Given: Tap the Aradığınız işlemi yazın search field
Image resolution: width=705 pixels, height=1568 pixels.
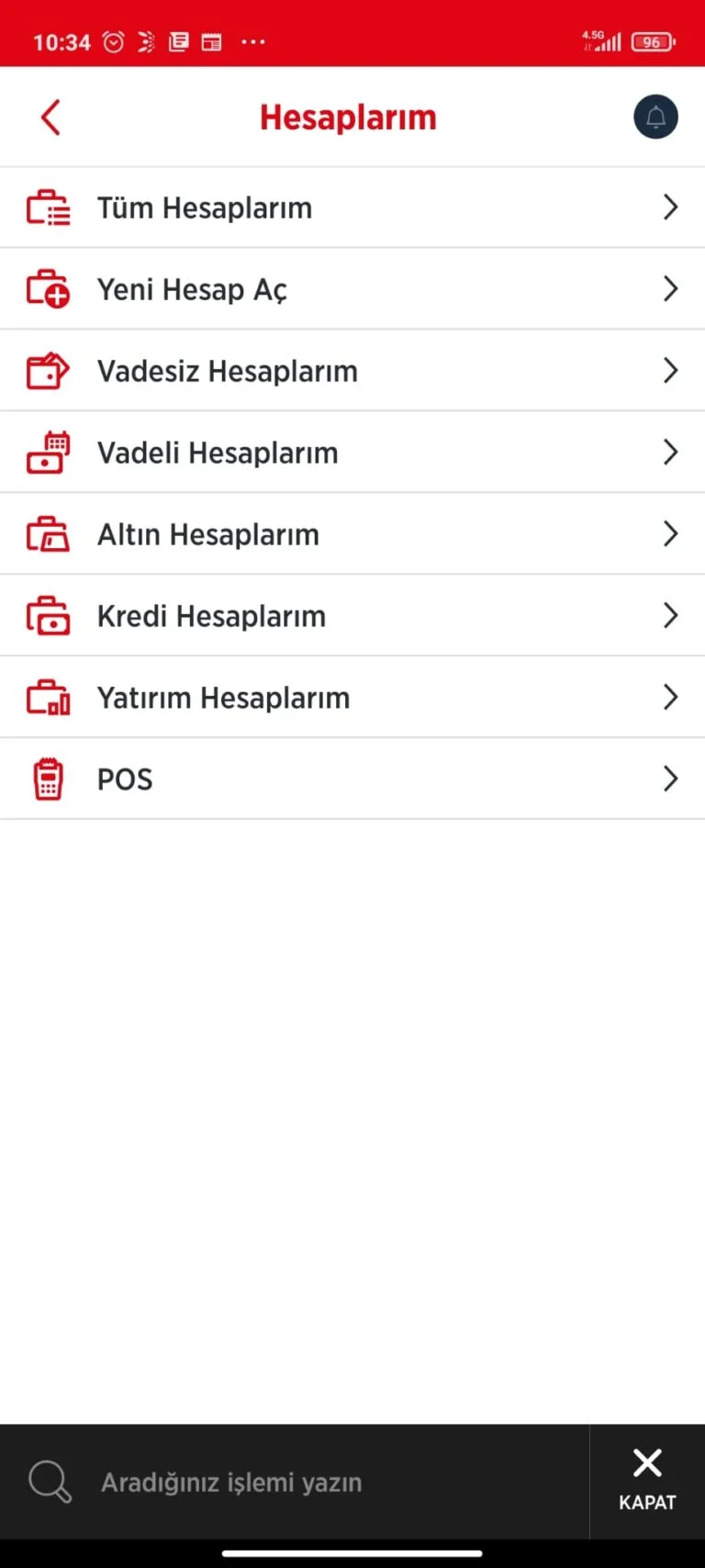Looking at the screenshot, I should 294,1482.
